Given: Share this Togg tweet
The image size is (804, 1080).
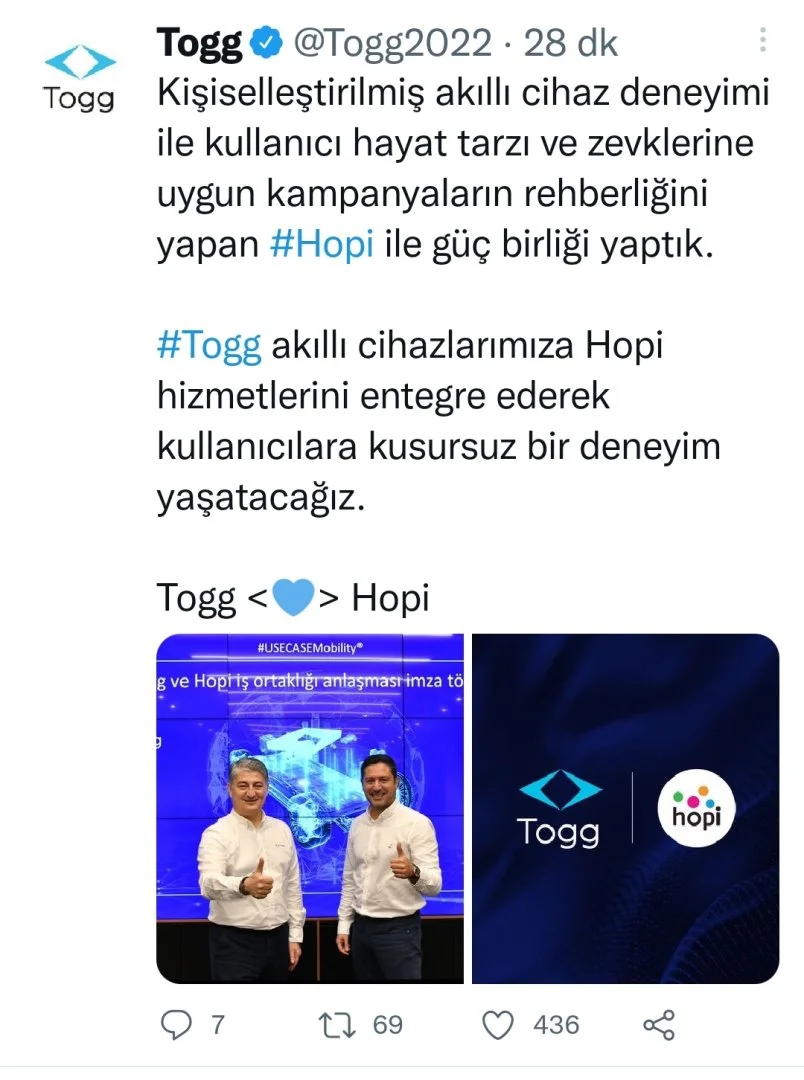Looking at the screenshot, I should (658, 1025).
